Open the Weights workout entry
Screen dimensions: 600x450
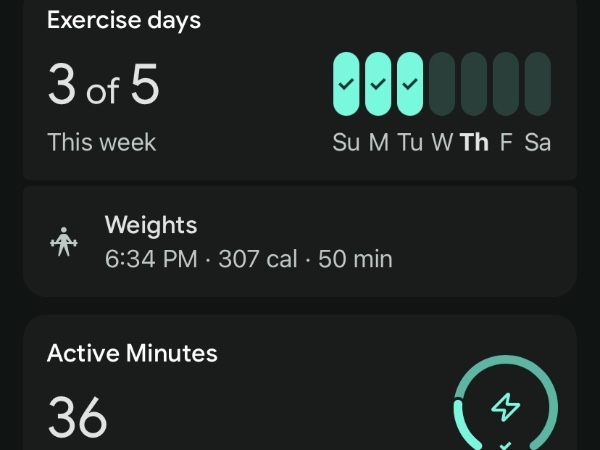pos(300,242)
